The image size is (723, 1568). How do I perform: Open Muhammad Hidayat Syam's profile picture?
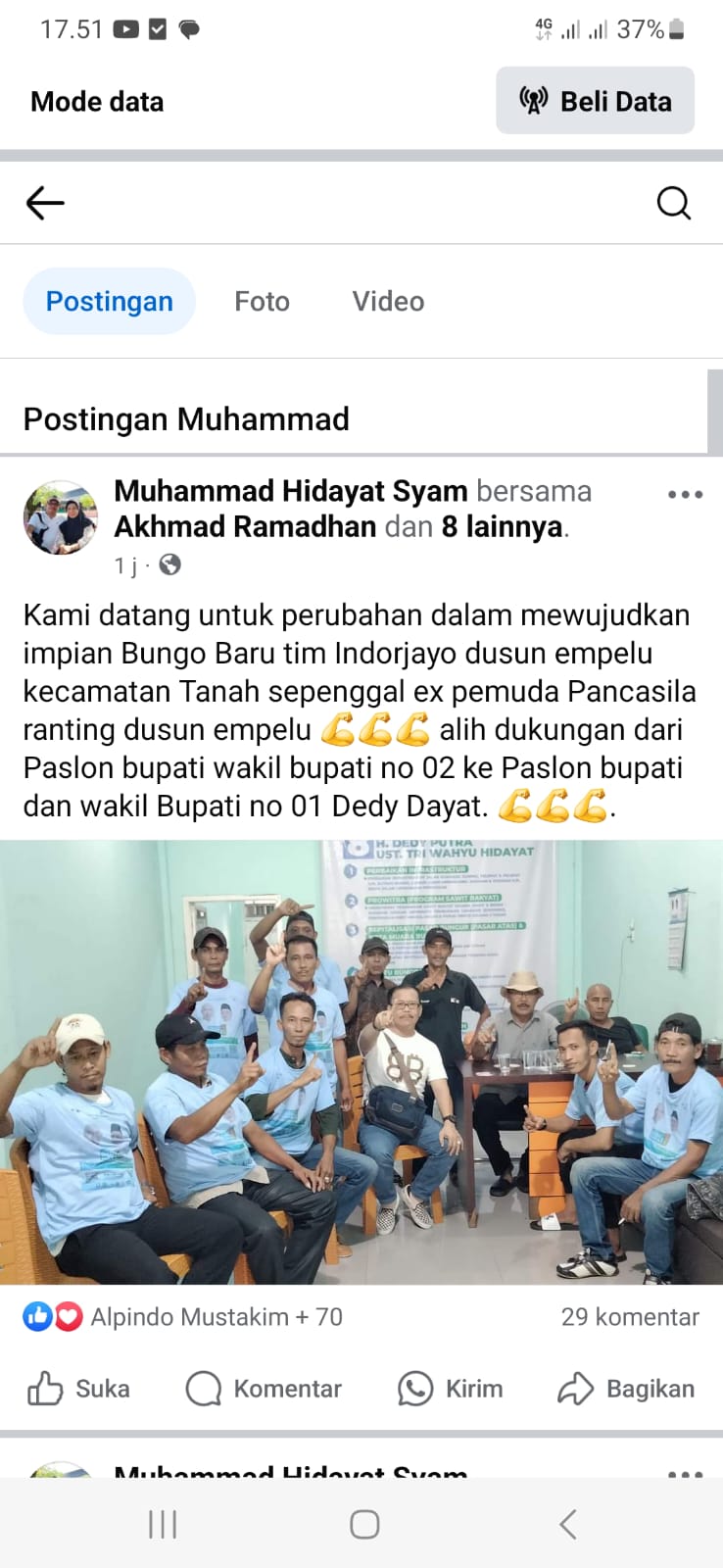coord(60,516)
